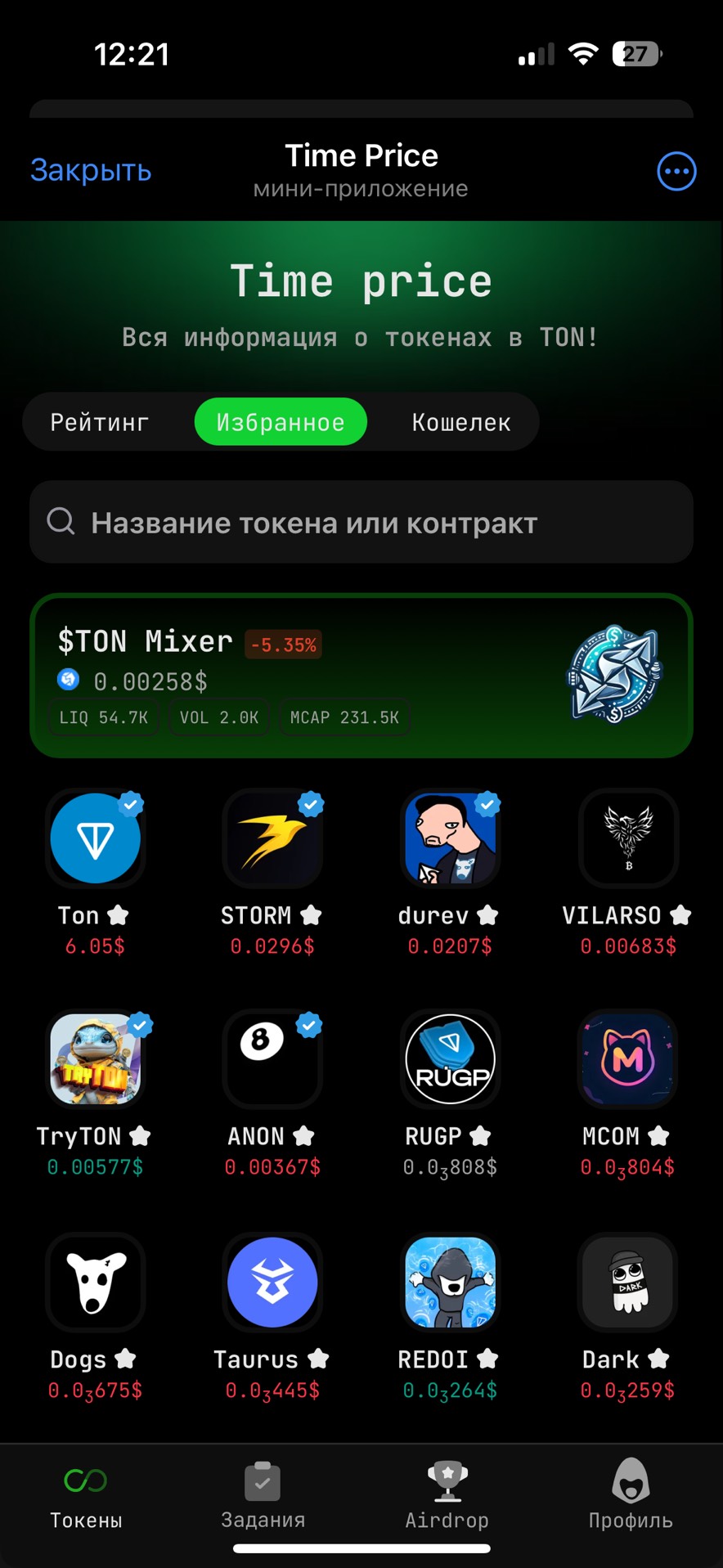Open the STORM token icon
The width and height of the screenshot is (723, 1568).
[272, 838]
